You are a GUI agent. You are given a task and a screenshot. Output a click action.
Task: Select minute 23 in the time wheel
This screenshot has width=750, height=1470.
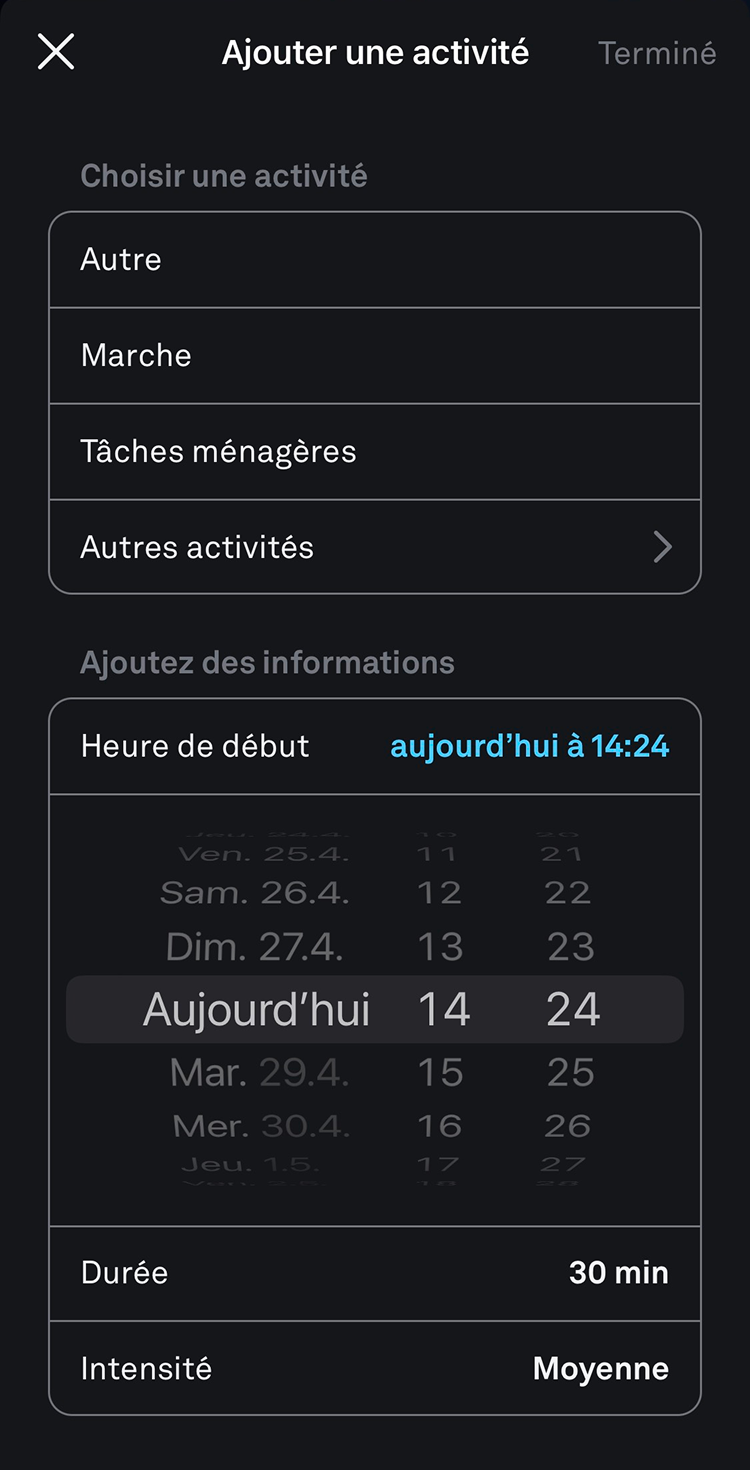point(571,947)
